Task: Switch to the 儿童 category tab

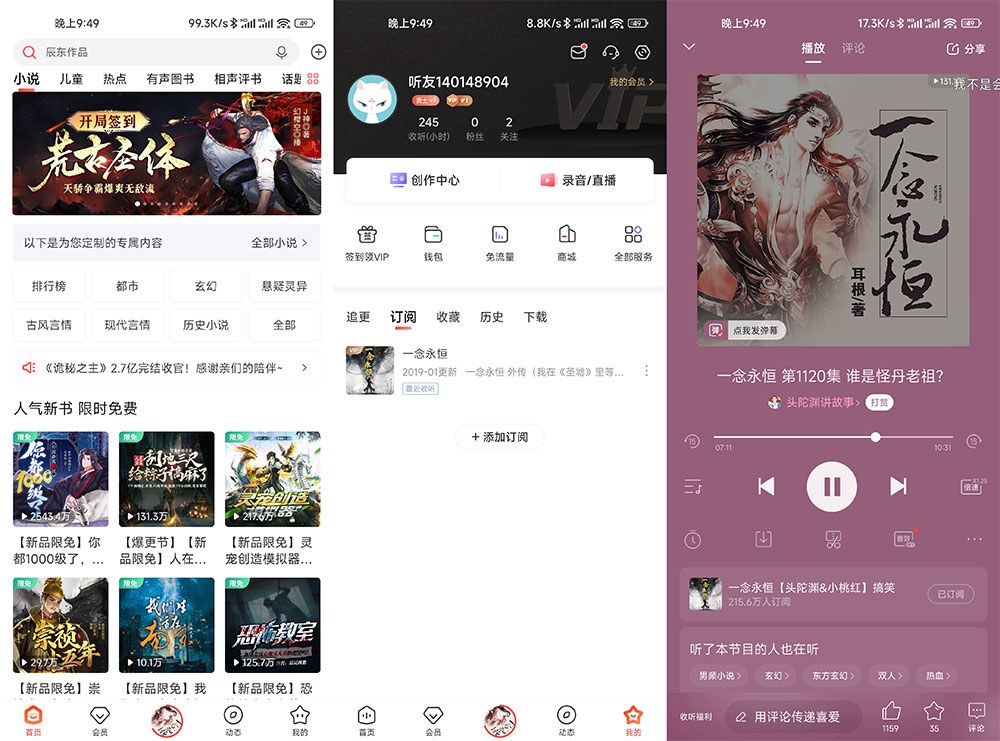Action: pos(71,79)
